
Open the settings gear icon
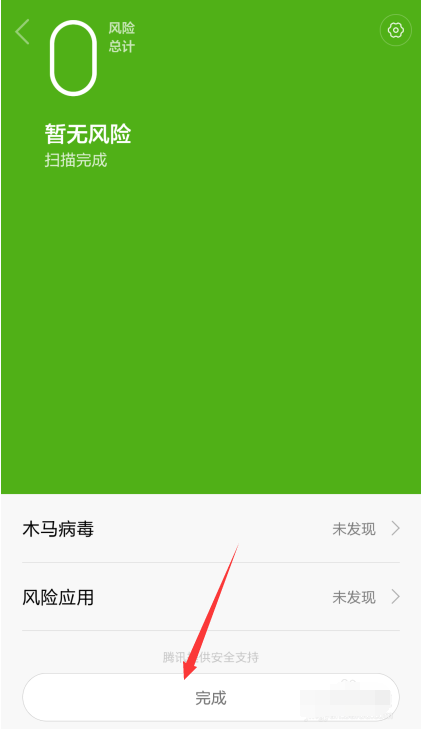[395, 31]
